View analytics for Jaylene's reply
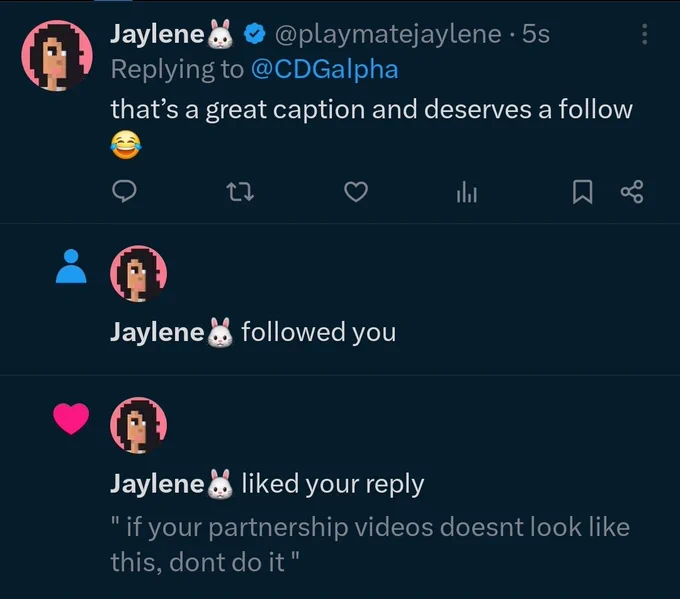 tap(467, 192)
